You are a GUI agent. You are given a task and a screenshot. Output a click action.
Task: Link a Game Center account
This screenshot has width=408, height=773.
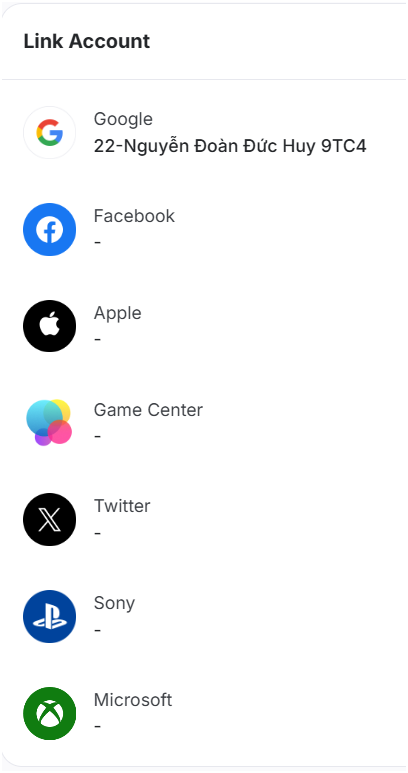click(204, 422)
